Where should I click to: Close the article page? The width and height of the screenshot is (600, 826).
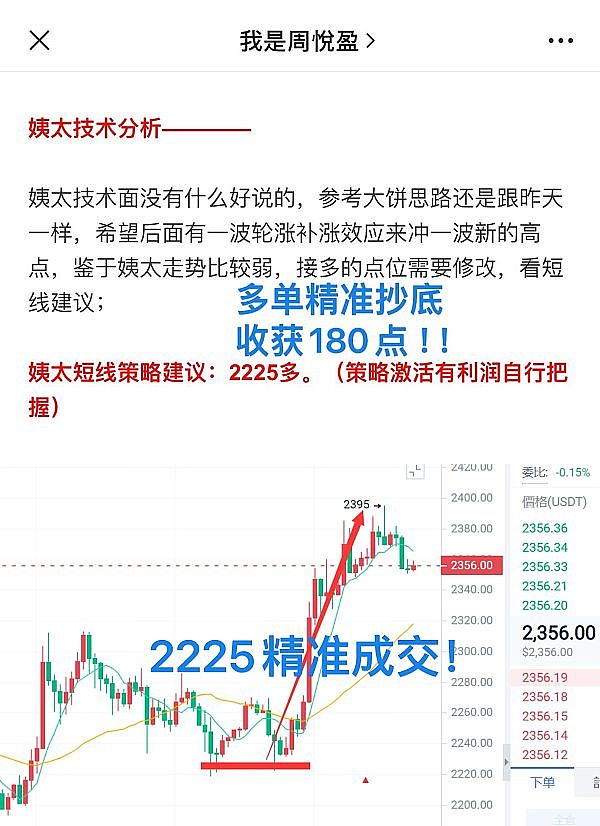tap(39, 40)
